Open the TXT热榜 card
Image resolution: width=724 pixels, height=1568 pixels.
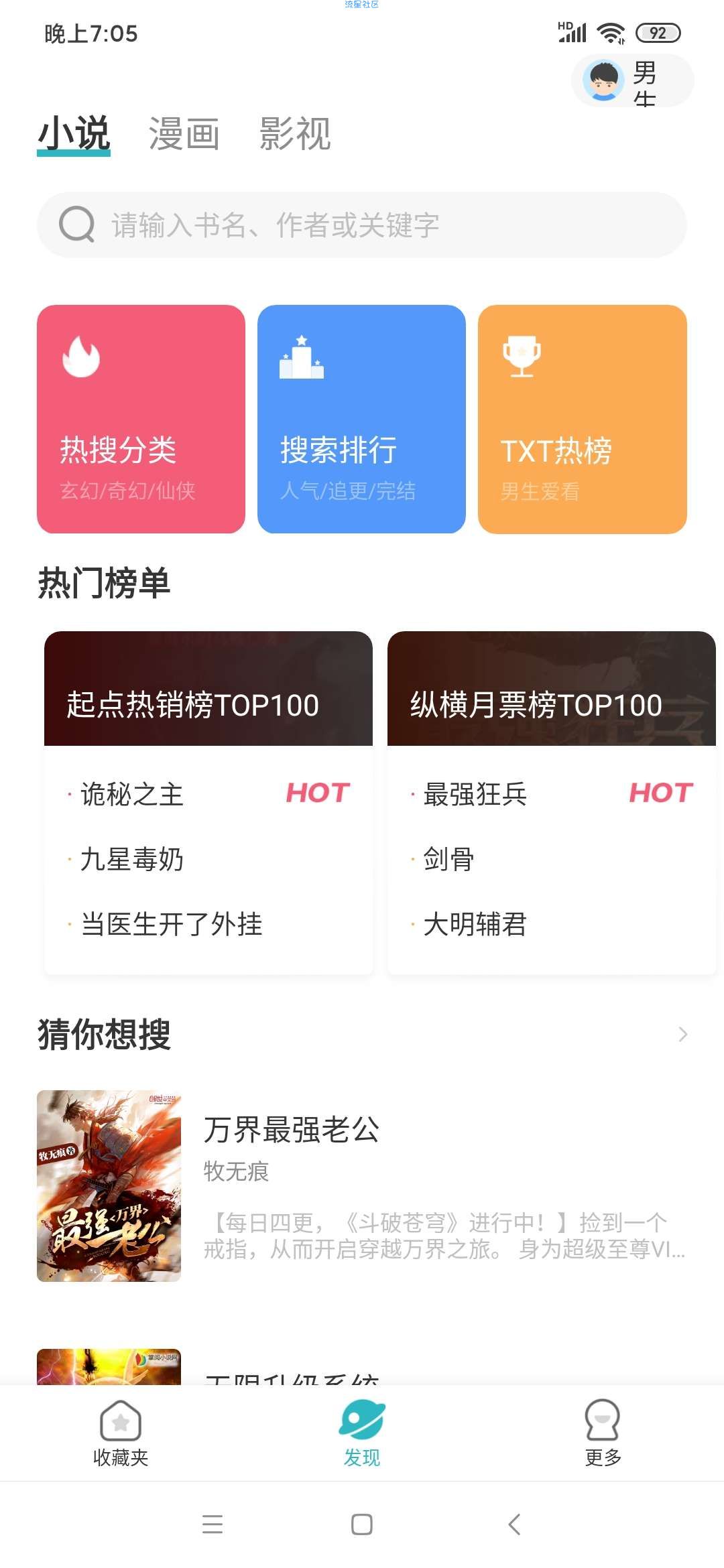[582, 419]
